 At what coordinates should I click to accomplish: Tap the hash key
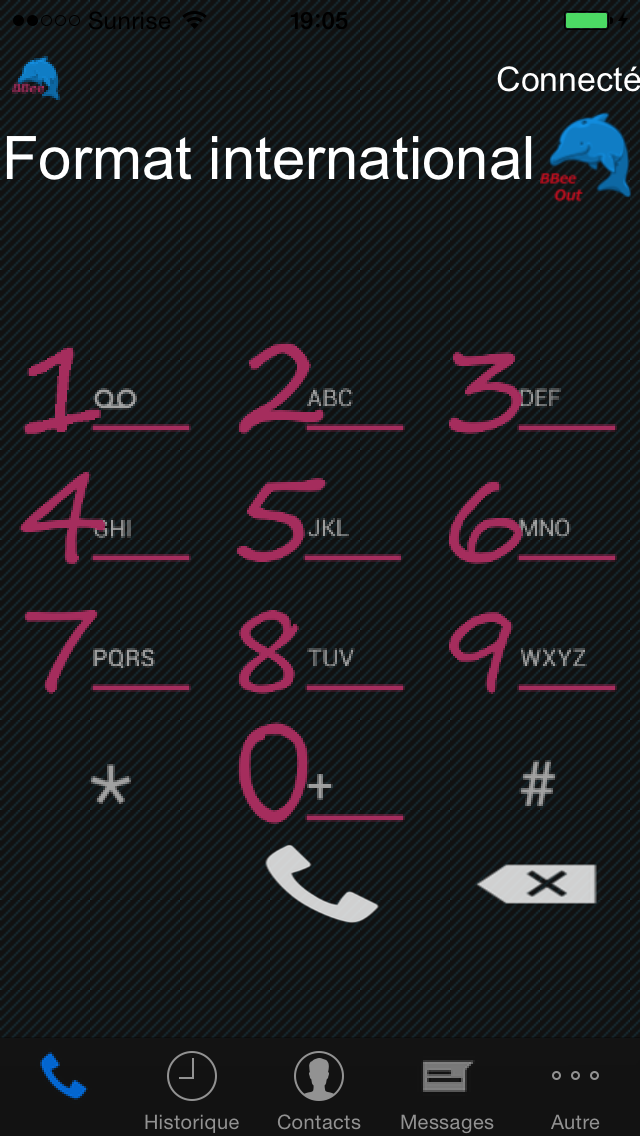click(537, 784)
